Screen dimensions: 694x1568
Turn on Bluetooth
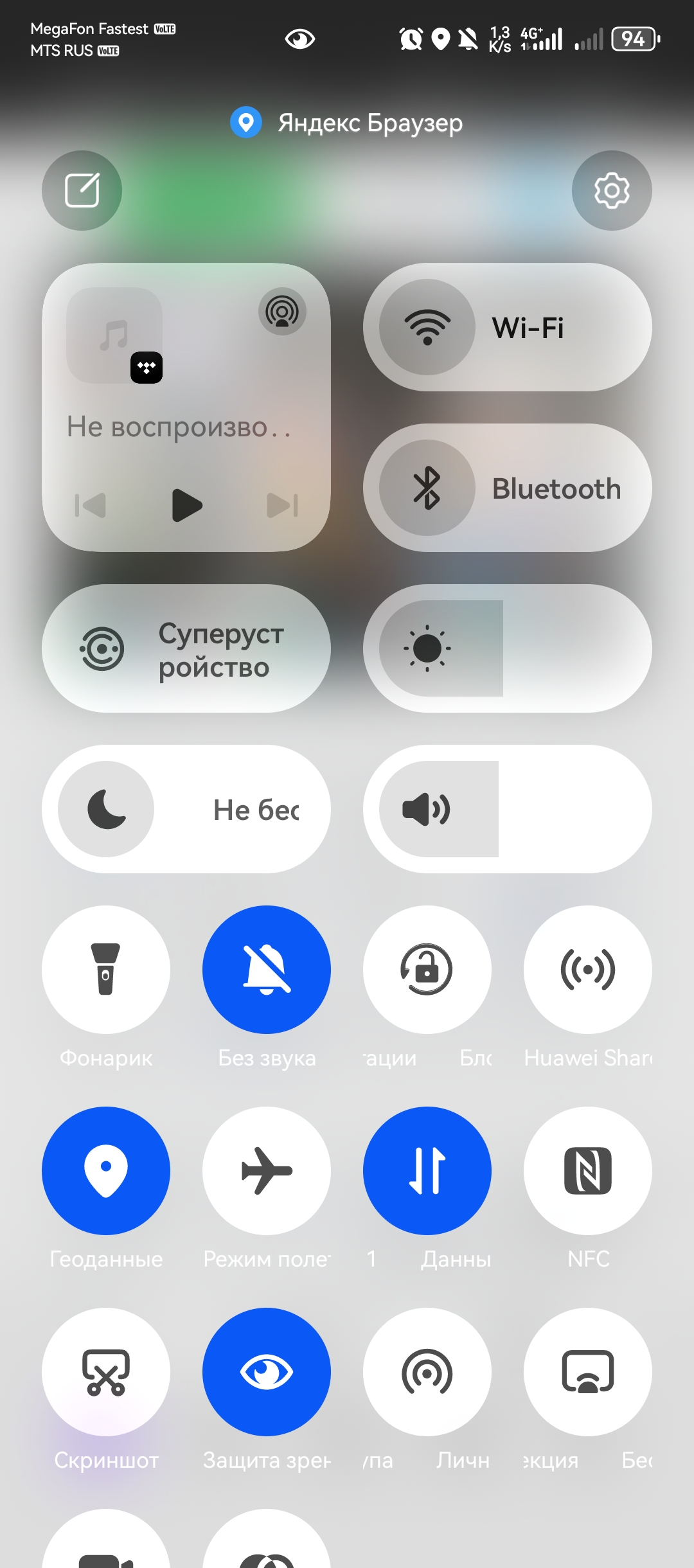(427, 488)
